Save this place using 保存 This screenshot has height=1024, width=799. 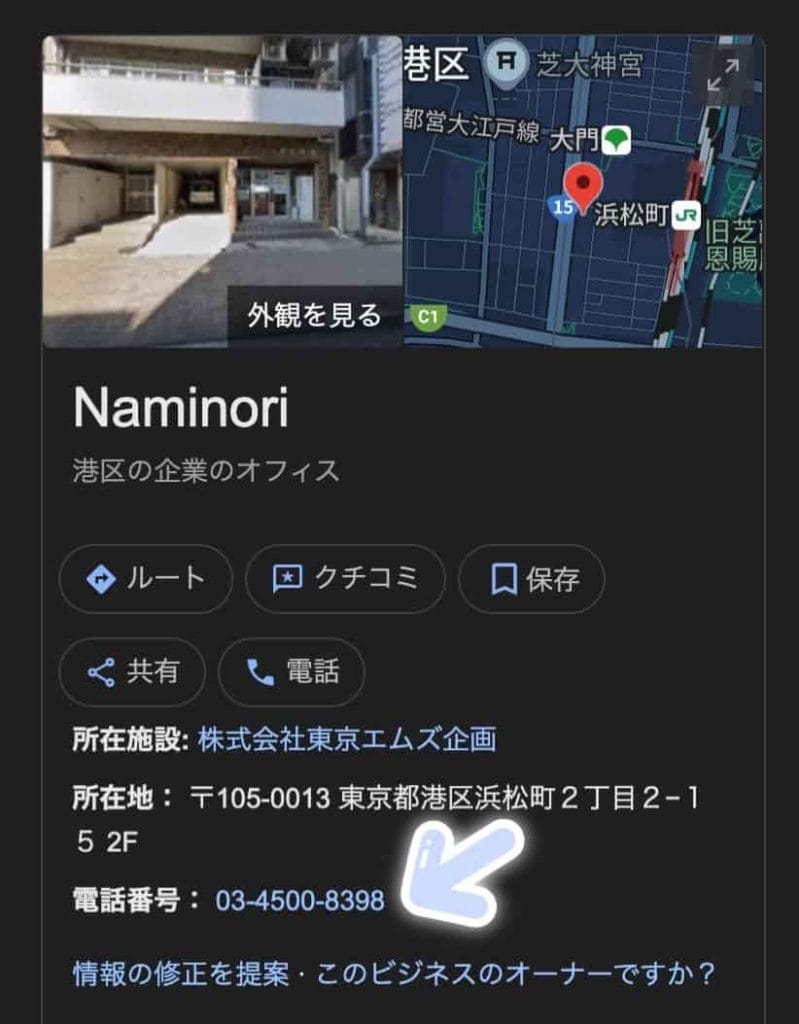530,579
